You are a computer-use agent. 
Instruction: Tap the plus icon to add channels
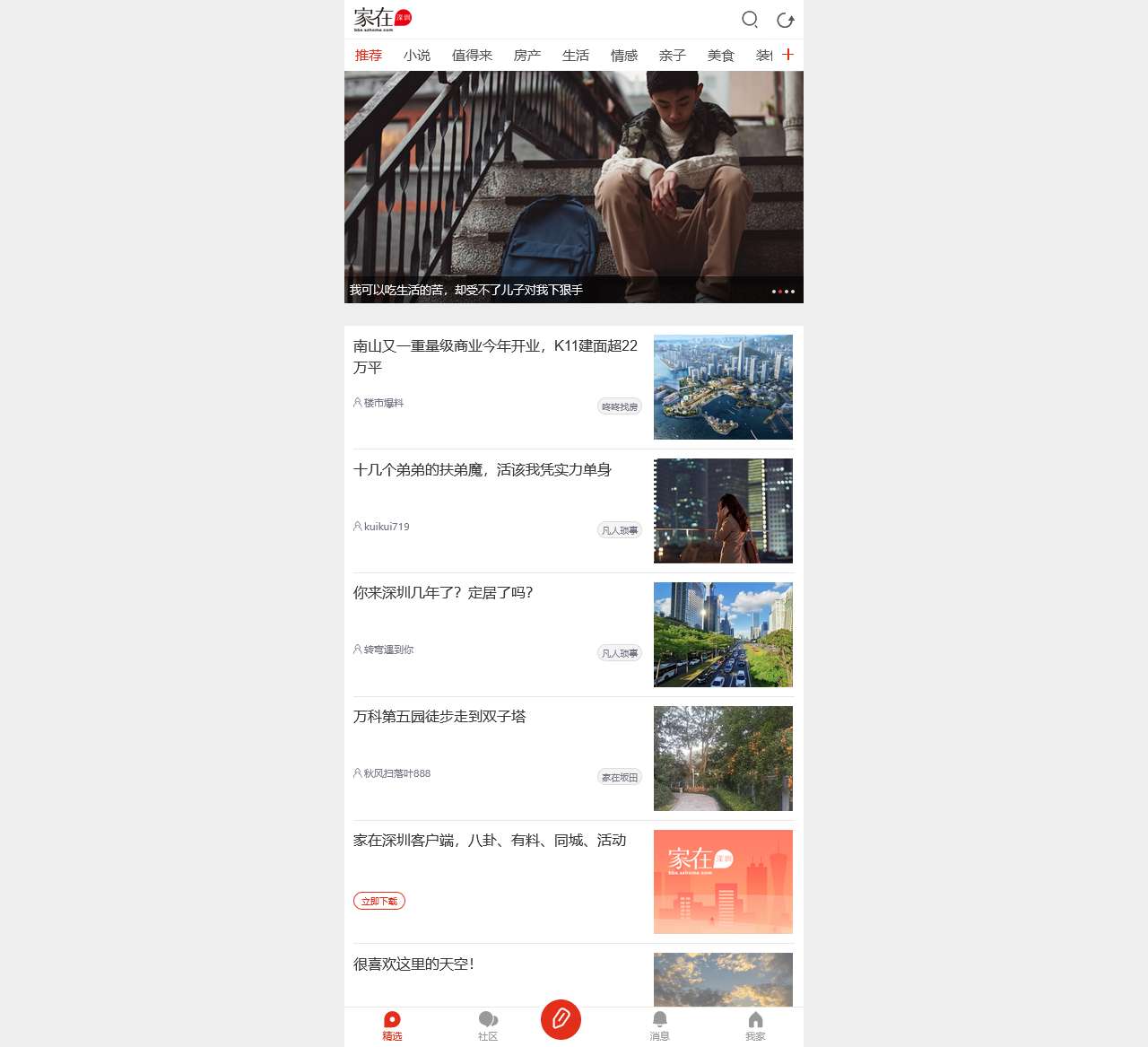[x=788, y=55]
